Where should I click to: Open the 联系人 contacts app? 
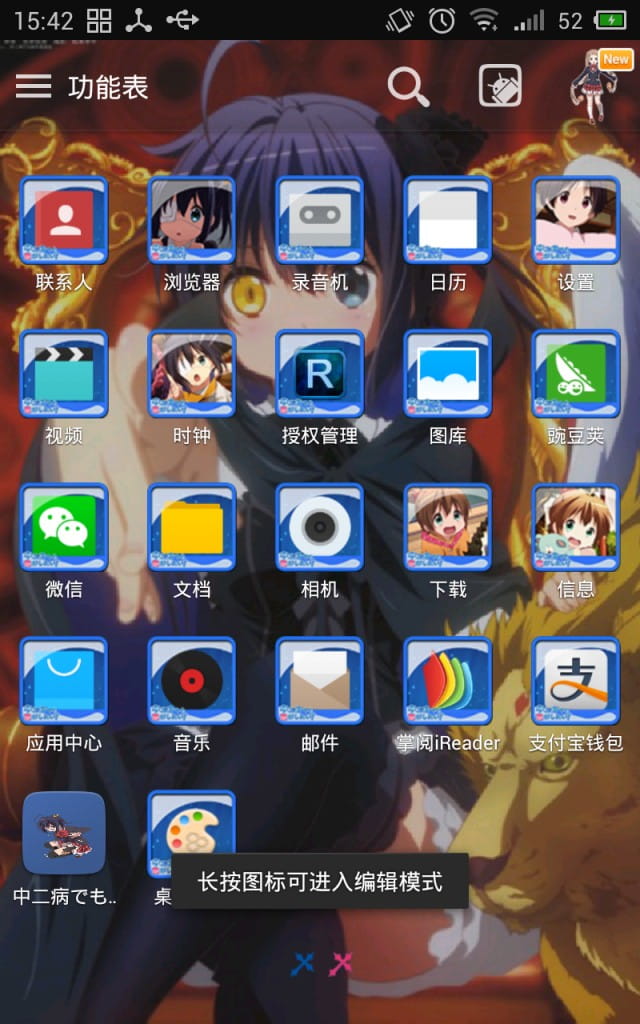[64, 220]
